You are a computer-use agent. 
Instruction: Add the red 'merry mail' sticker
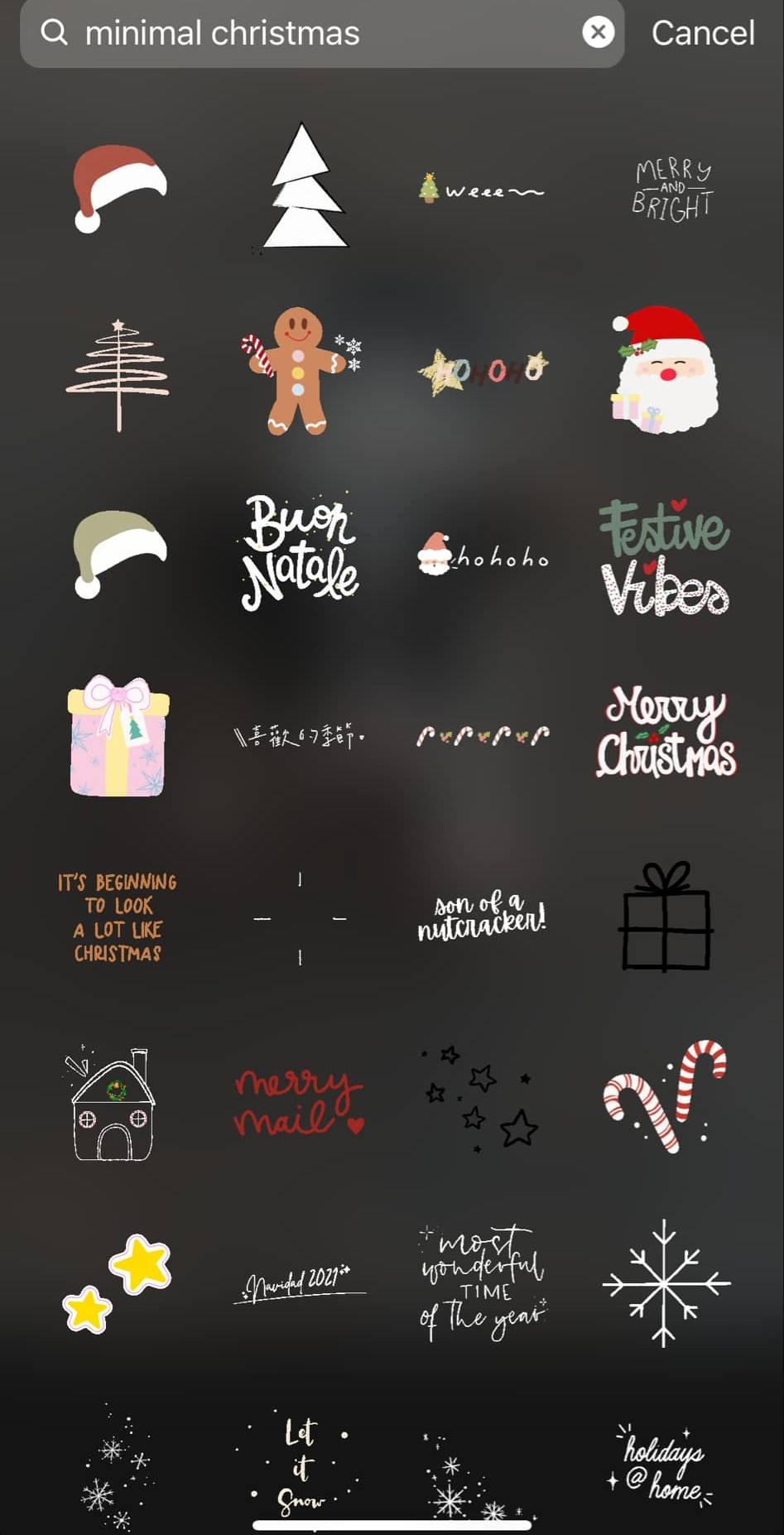[298, 1102]
